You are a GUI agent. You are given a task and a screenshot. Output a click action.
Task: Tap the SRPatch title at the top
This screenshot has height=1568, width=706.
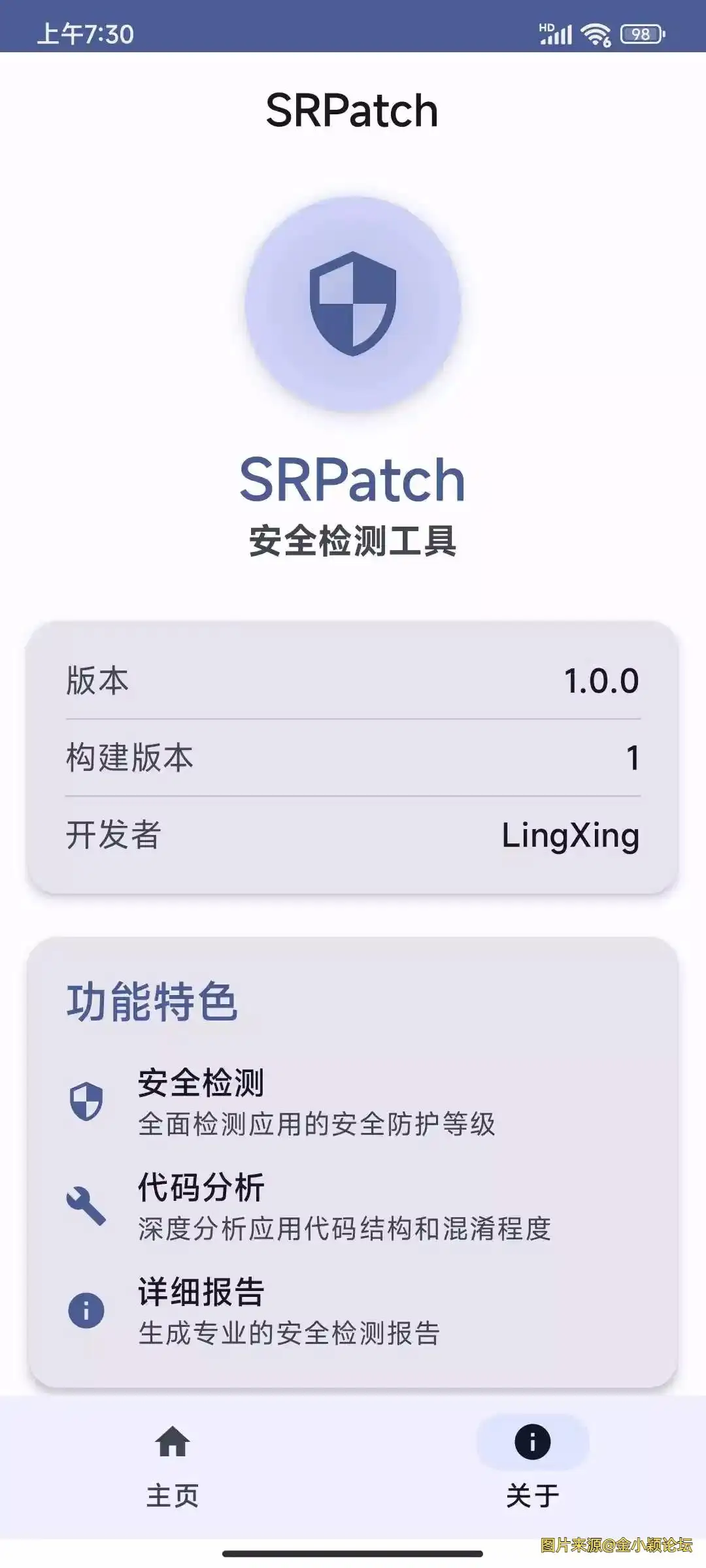pos(353,110)
